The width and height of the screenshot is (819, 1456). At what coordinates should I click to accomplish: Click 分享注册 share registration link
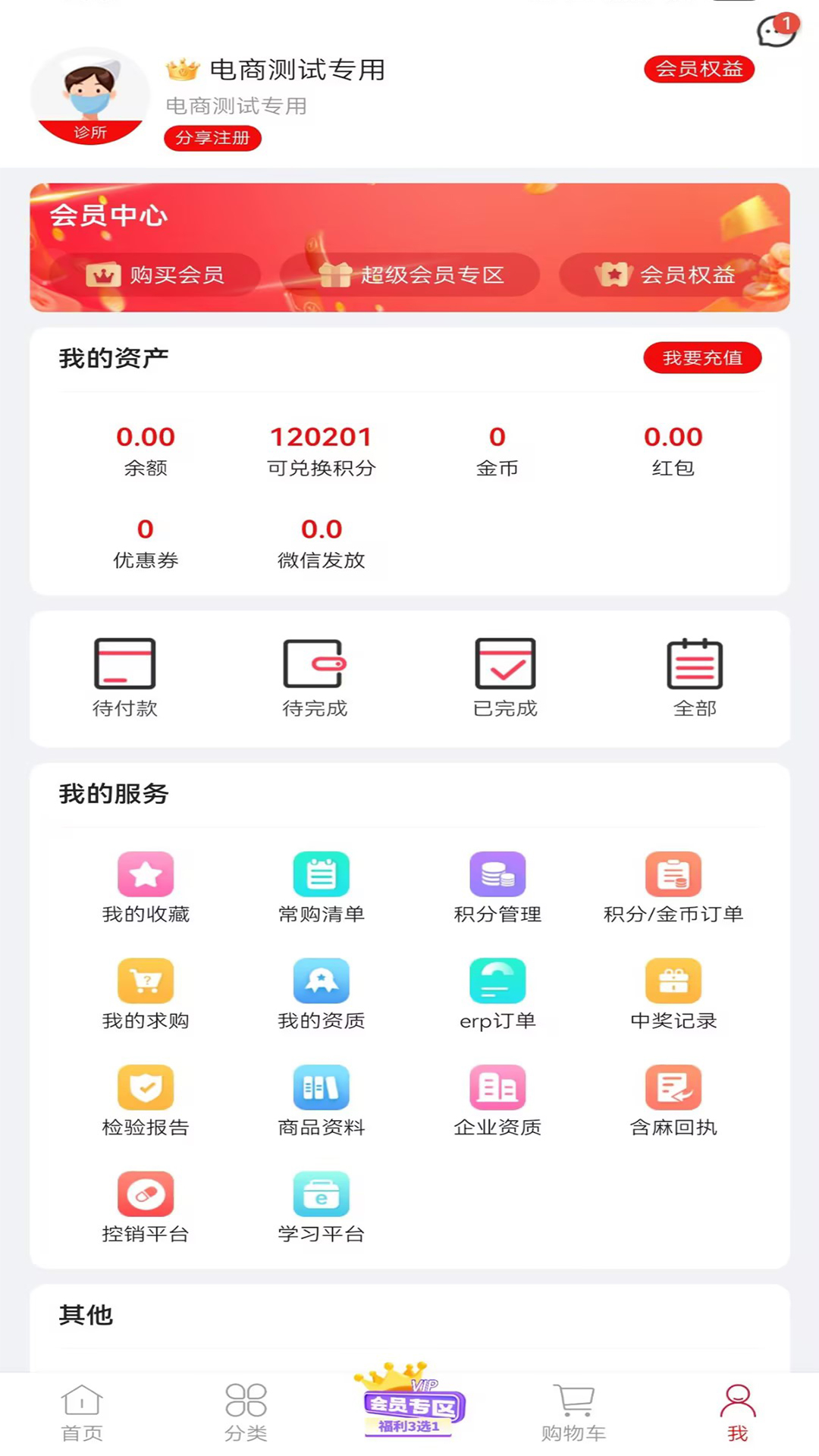coord(212,138)
